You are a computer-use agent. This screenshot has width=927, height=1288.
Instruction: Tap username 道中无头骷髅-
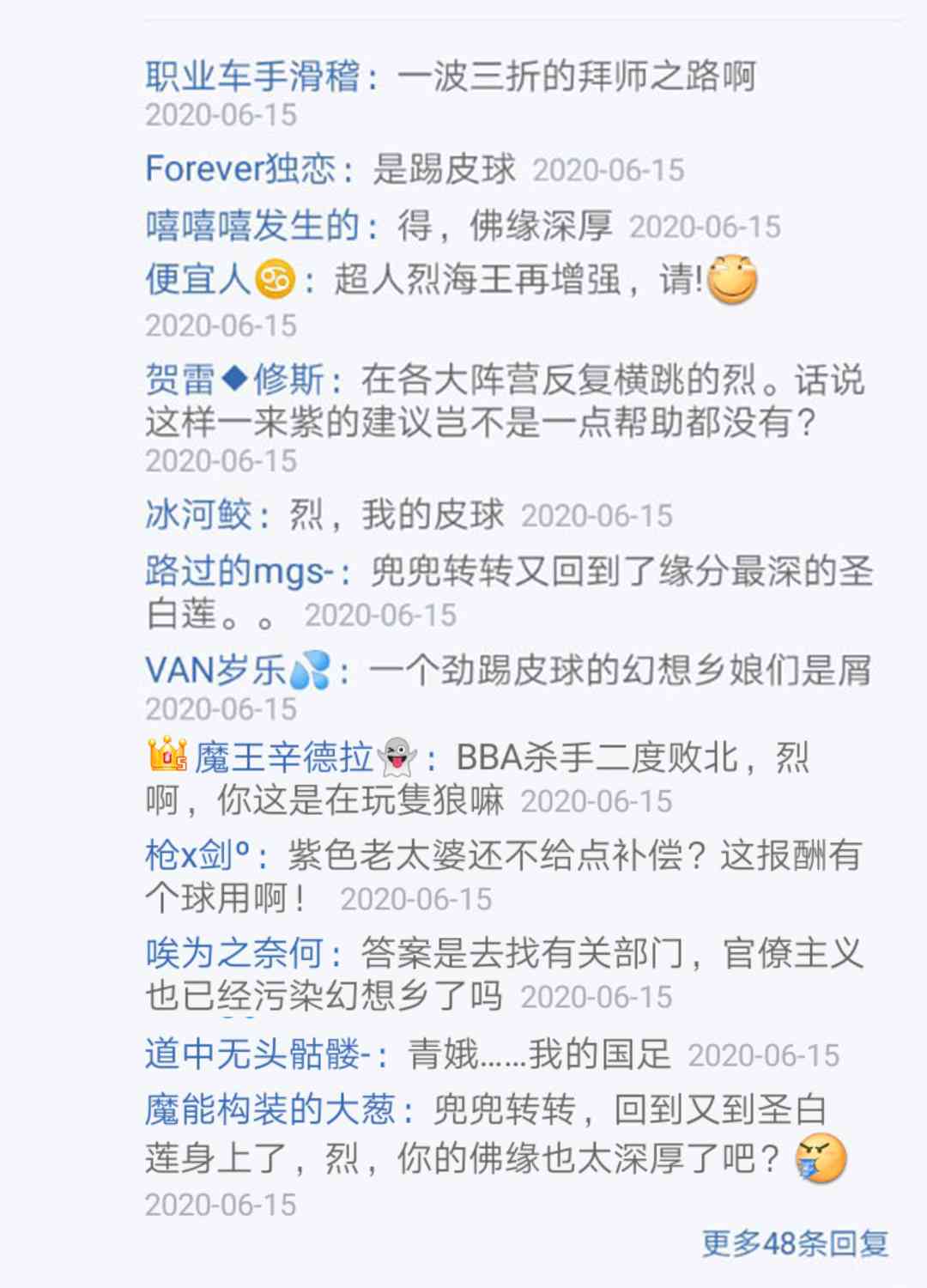click(257, 1054)
